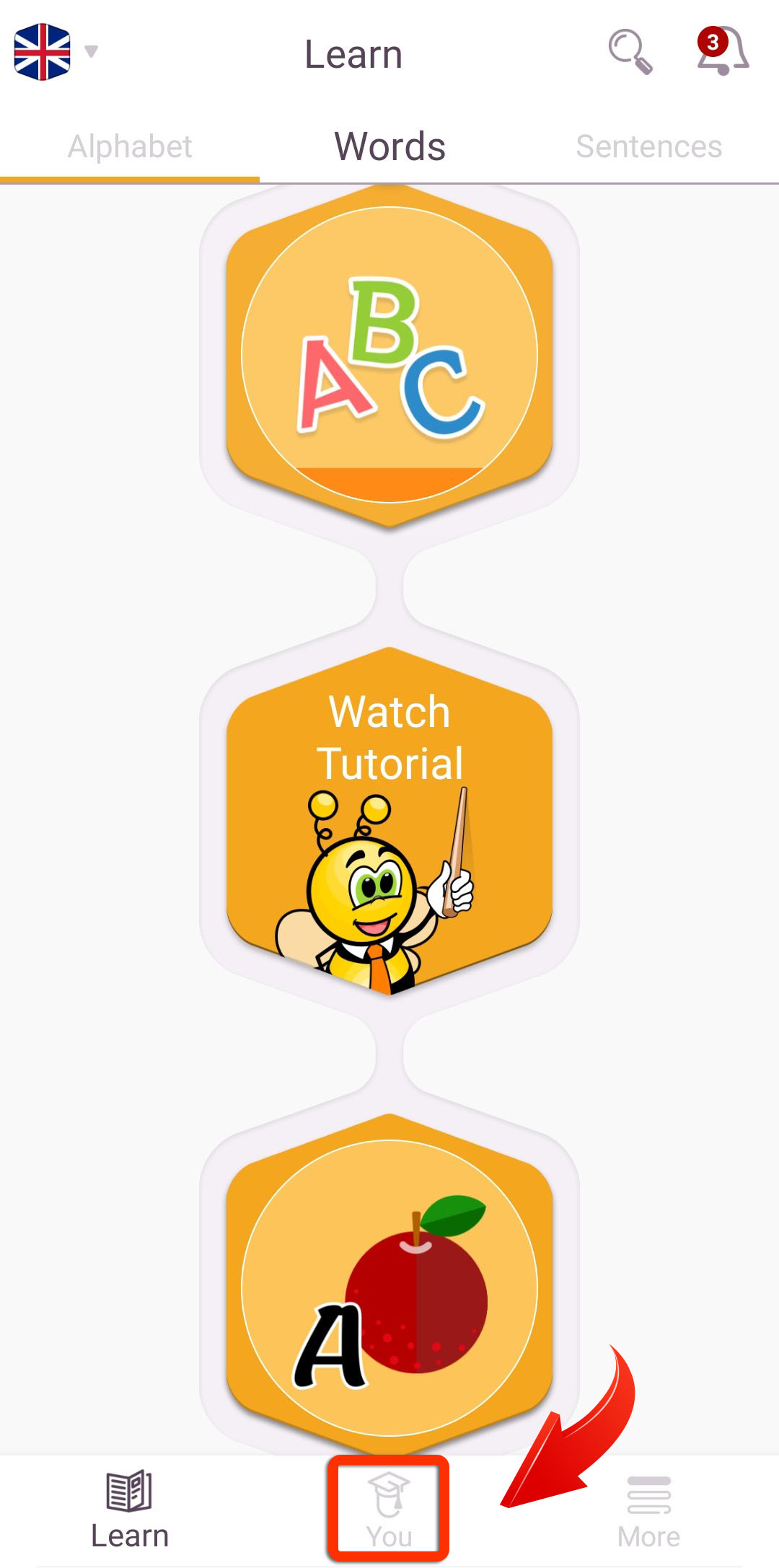Screen dimensions: 779x1568
Task: Open the letter A apple lesson
Action: point(389,1284)
